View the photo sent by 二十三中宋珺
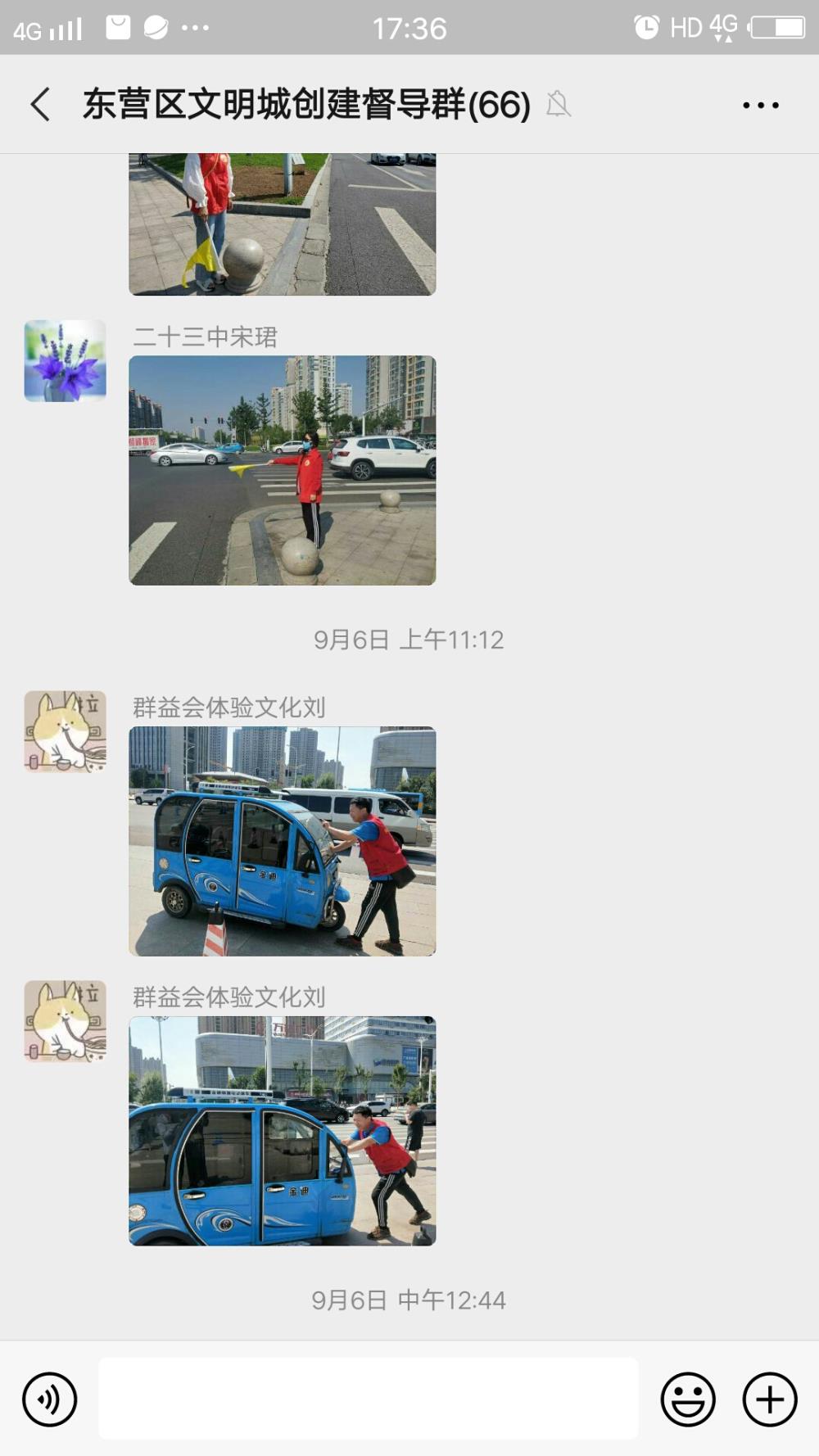 [x=283, y=470]
